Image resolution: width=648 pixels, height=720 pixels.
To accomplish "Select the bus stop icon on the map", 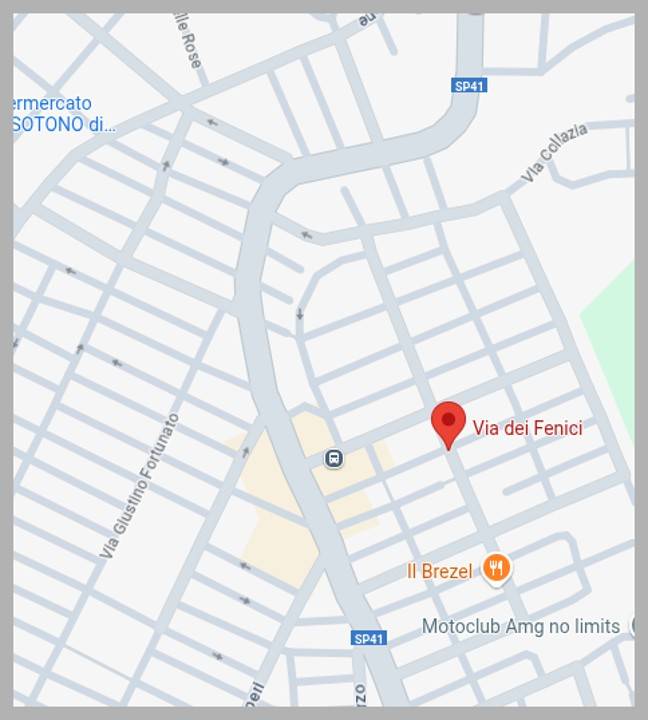I will coord(334,458).
